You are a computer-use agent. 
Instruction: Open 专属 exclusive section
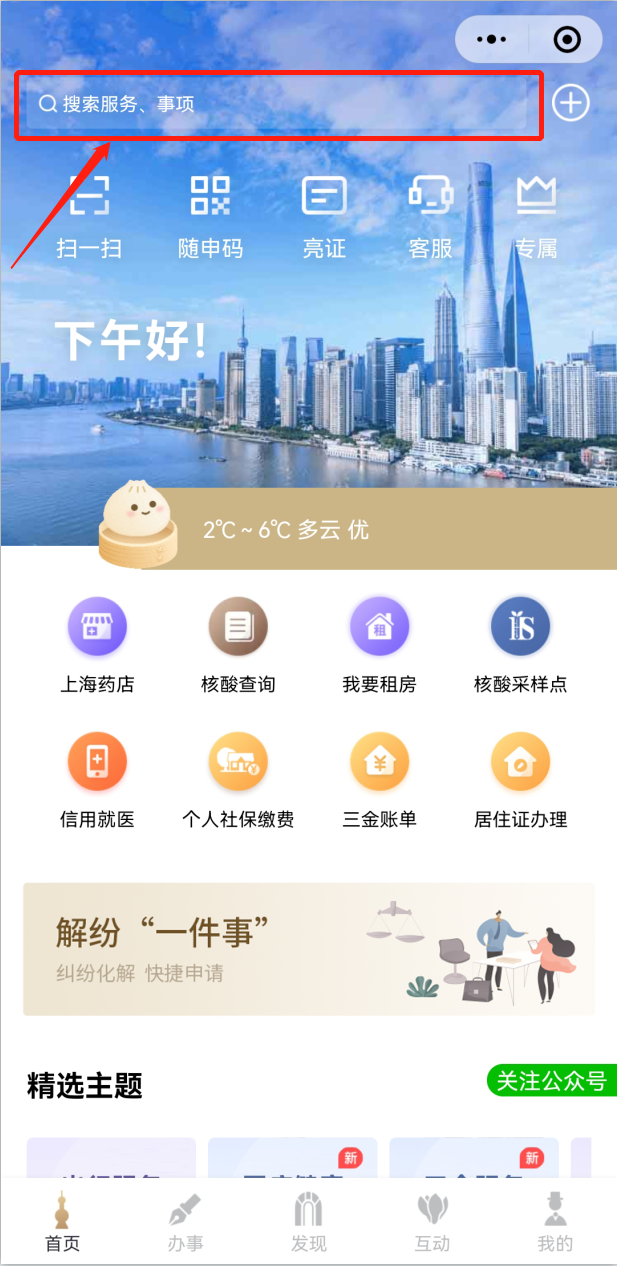537,215
